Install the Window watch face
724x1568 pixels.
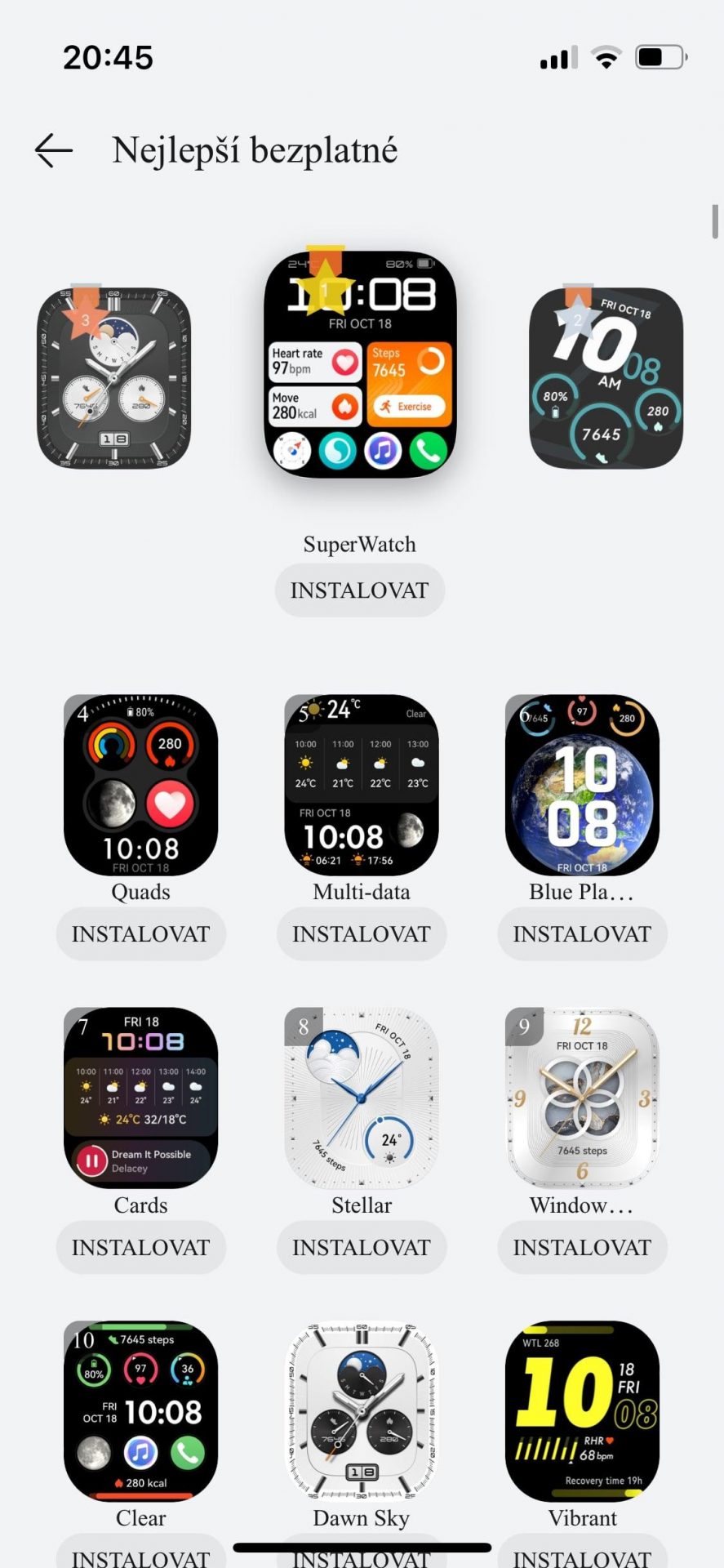click(x=583, y=1247)
